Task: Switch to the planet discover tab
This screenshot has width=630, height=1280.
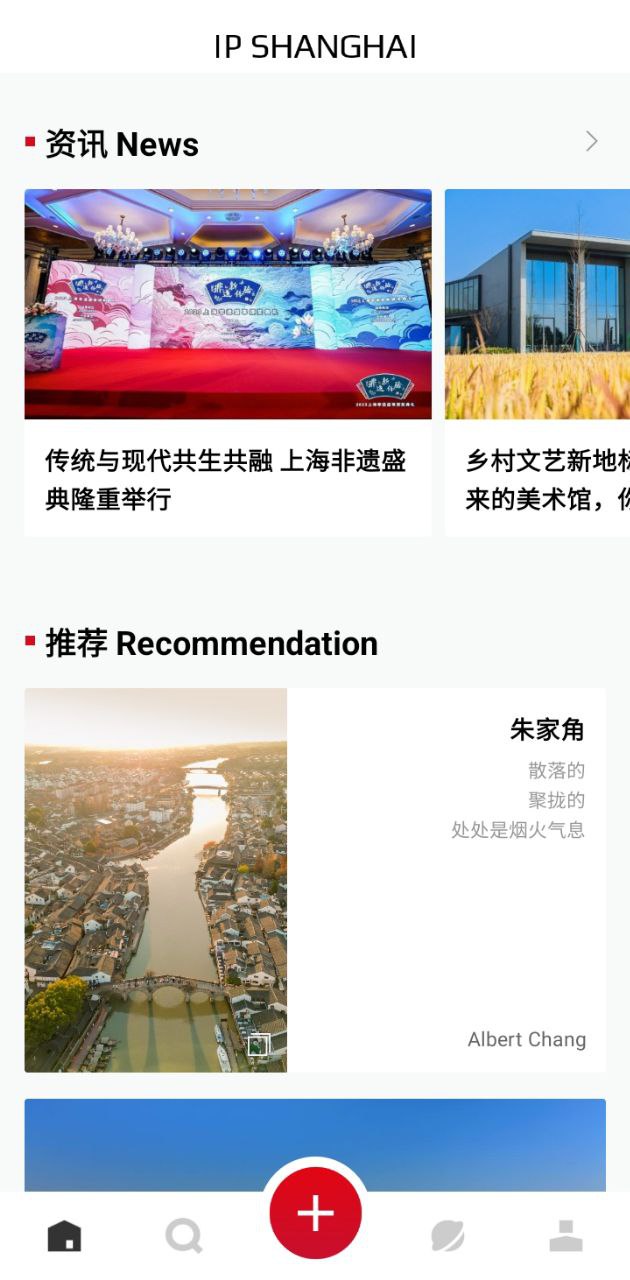Action: [x=447, y=1236]
